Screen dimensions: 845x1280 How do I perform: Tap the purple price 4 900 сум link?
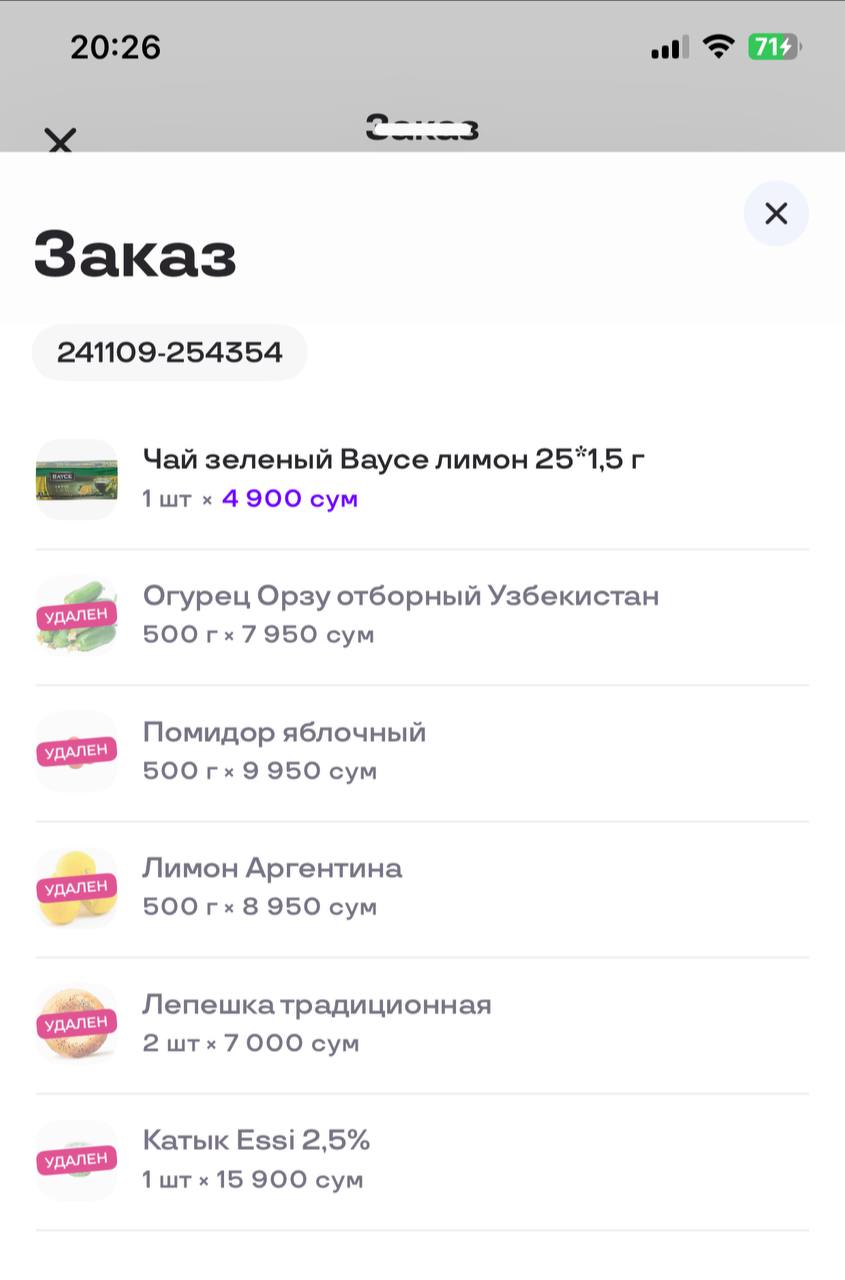click(x=289, y=498)
